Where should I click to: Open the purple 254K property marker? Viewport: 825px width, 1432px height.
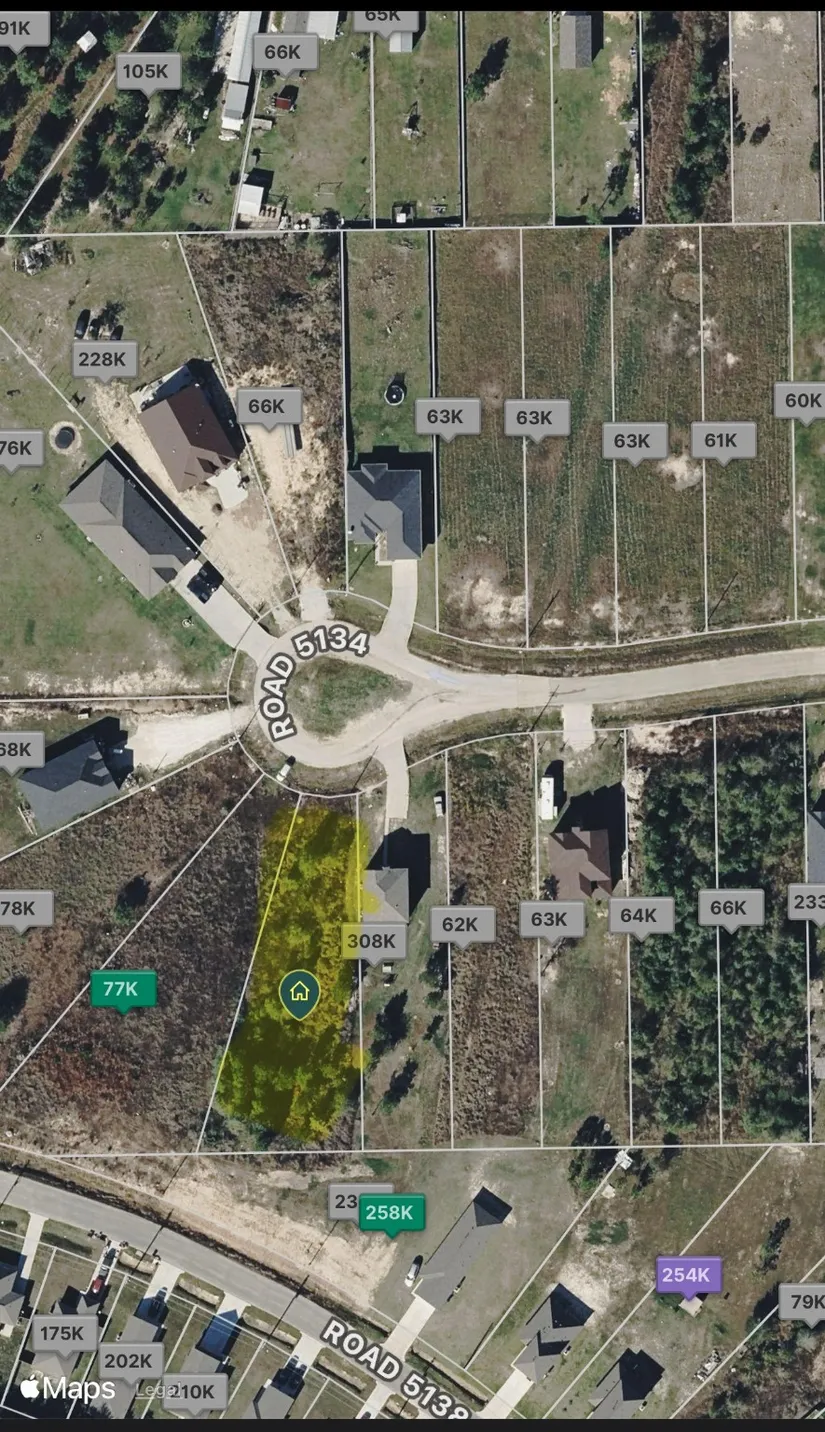pos(689,1275)
